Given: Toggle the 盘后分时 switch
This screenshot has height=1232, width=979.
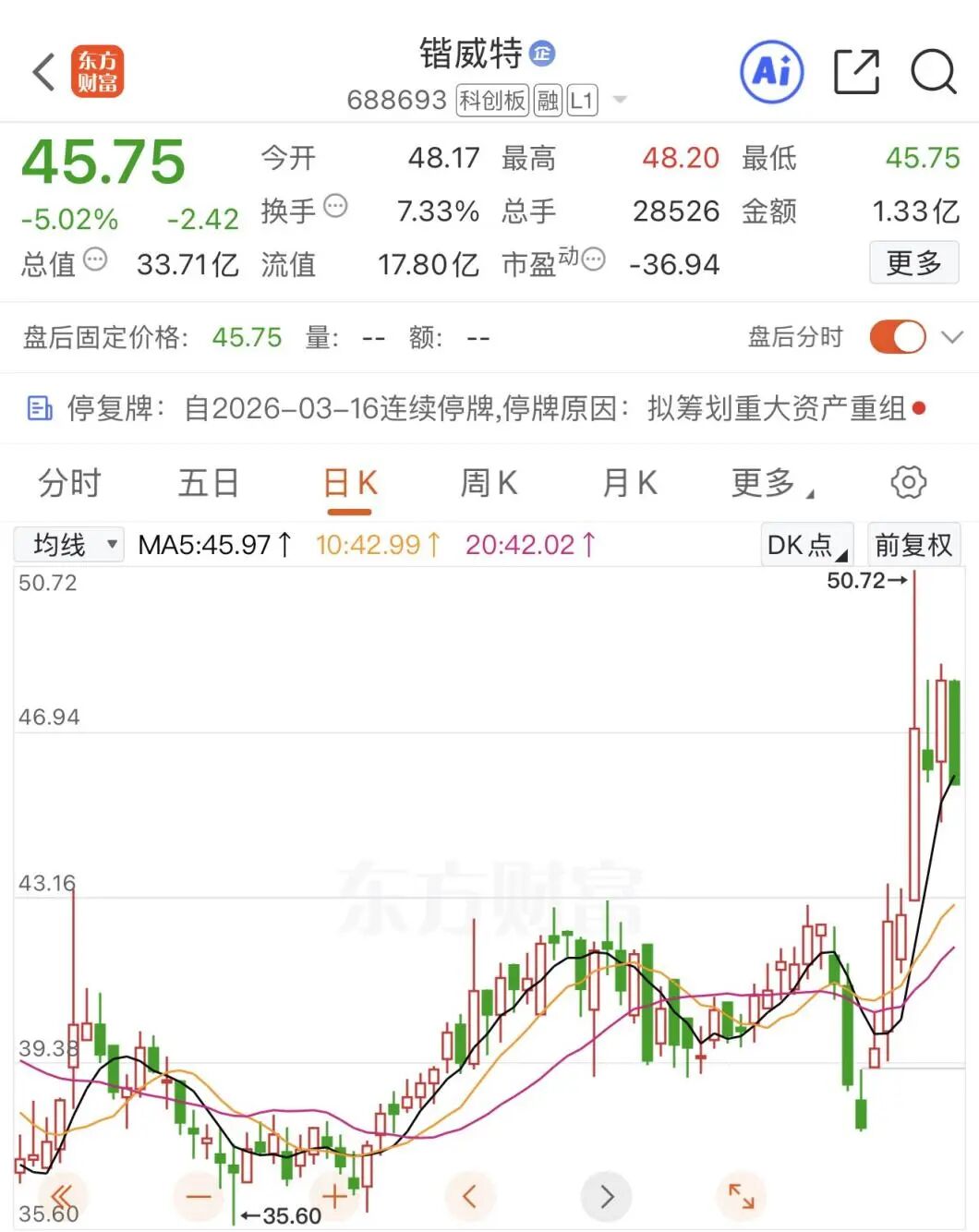Looking at the screenshot, I should pos(897,337).
